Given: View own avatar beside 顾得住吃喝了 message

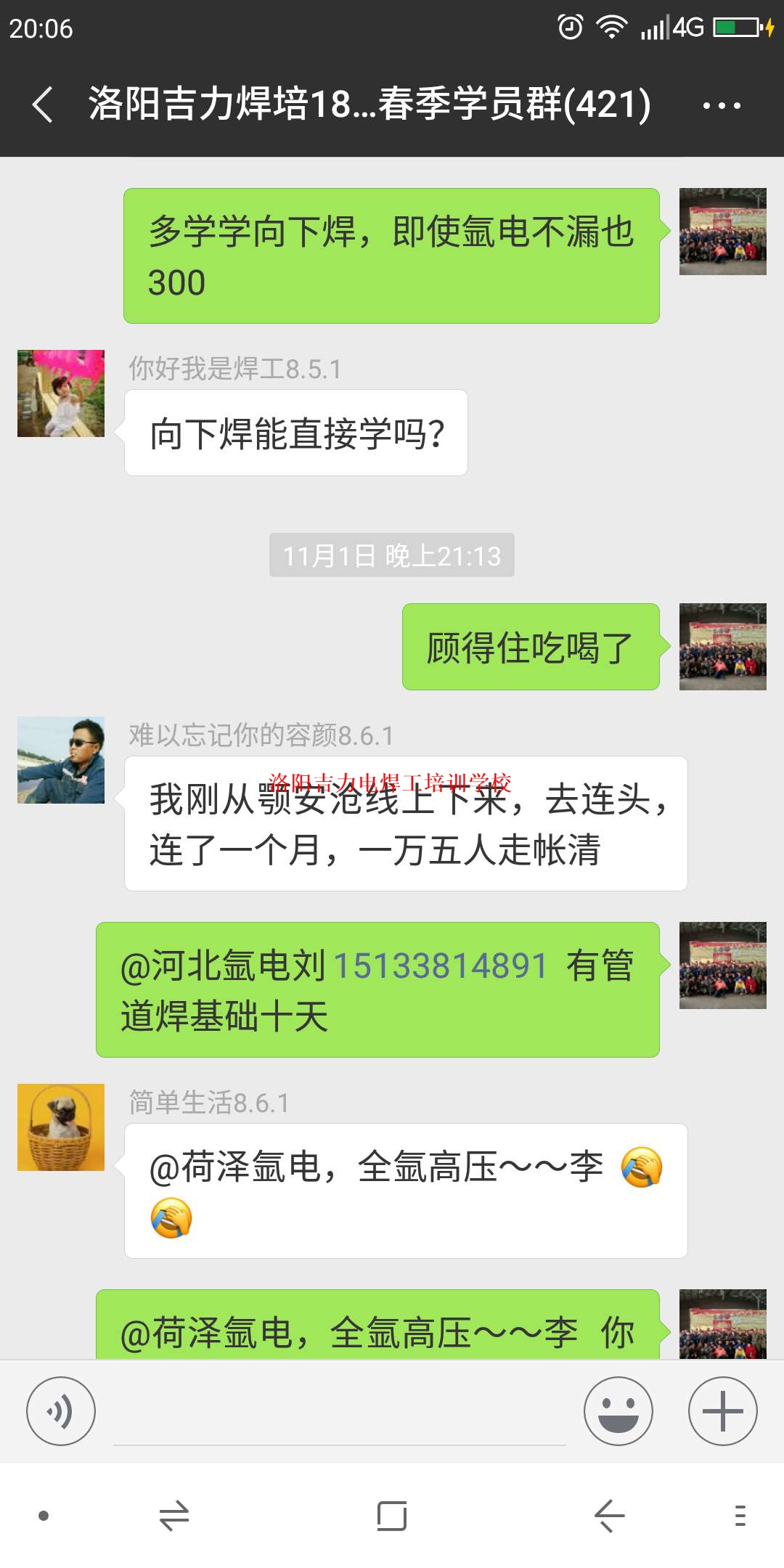Looking at the screenshot, I should [723, 647].
